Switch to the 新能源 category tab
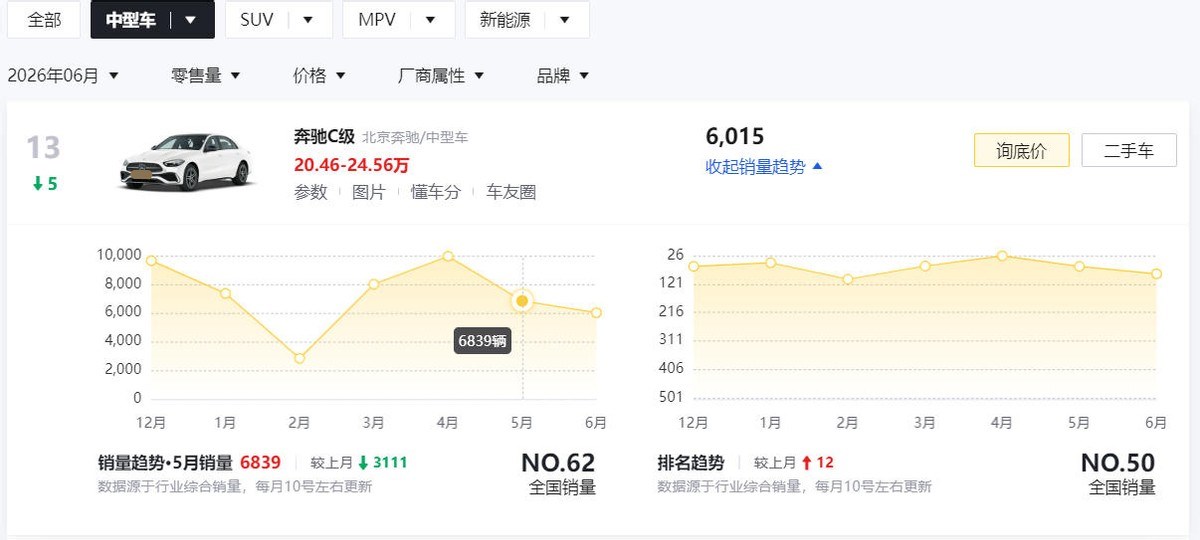Viewport: 1200px width, 540px height. coord(527,19)
